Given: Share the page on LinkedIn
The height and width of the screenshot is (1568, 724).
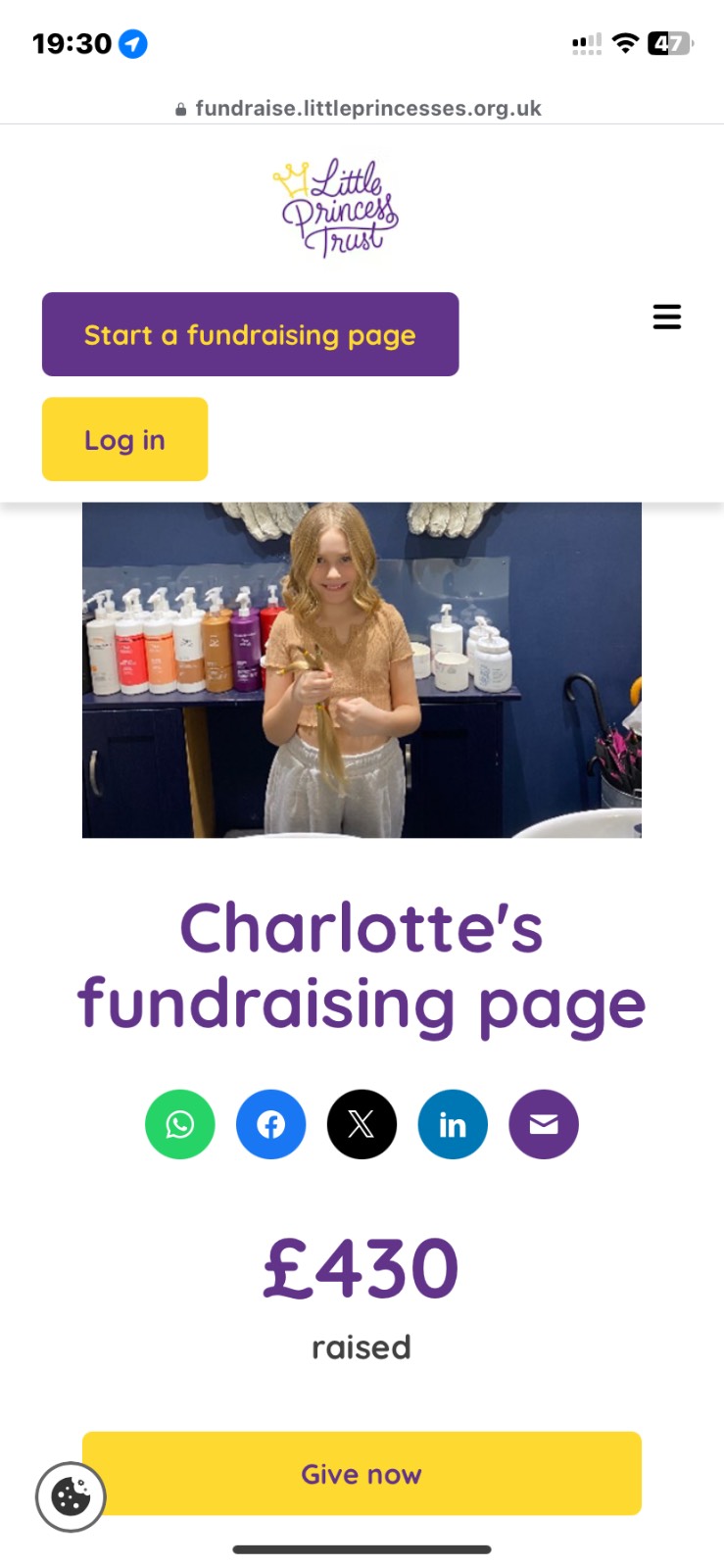Looking at the screenshot, I should click(x=453, y=1124).
